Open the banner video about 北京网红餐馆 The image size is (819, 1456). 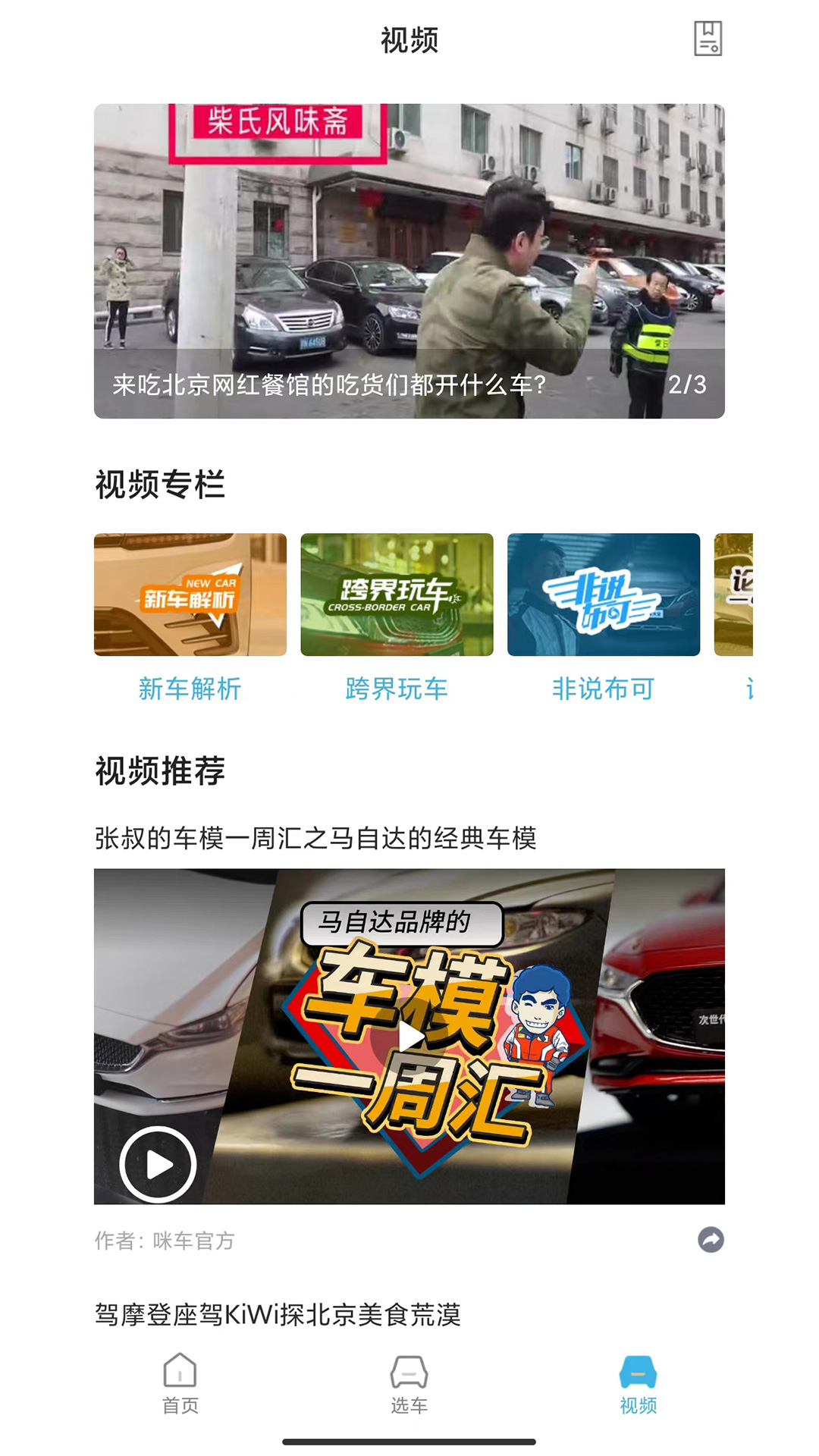(x=409, y=261)
